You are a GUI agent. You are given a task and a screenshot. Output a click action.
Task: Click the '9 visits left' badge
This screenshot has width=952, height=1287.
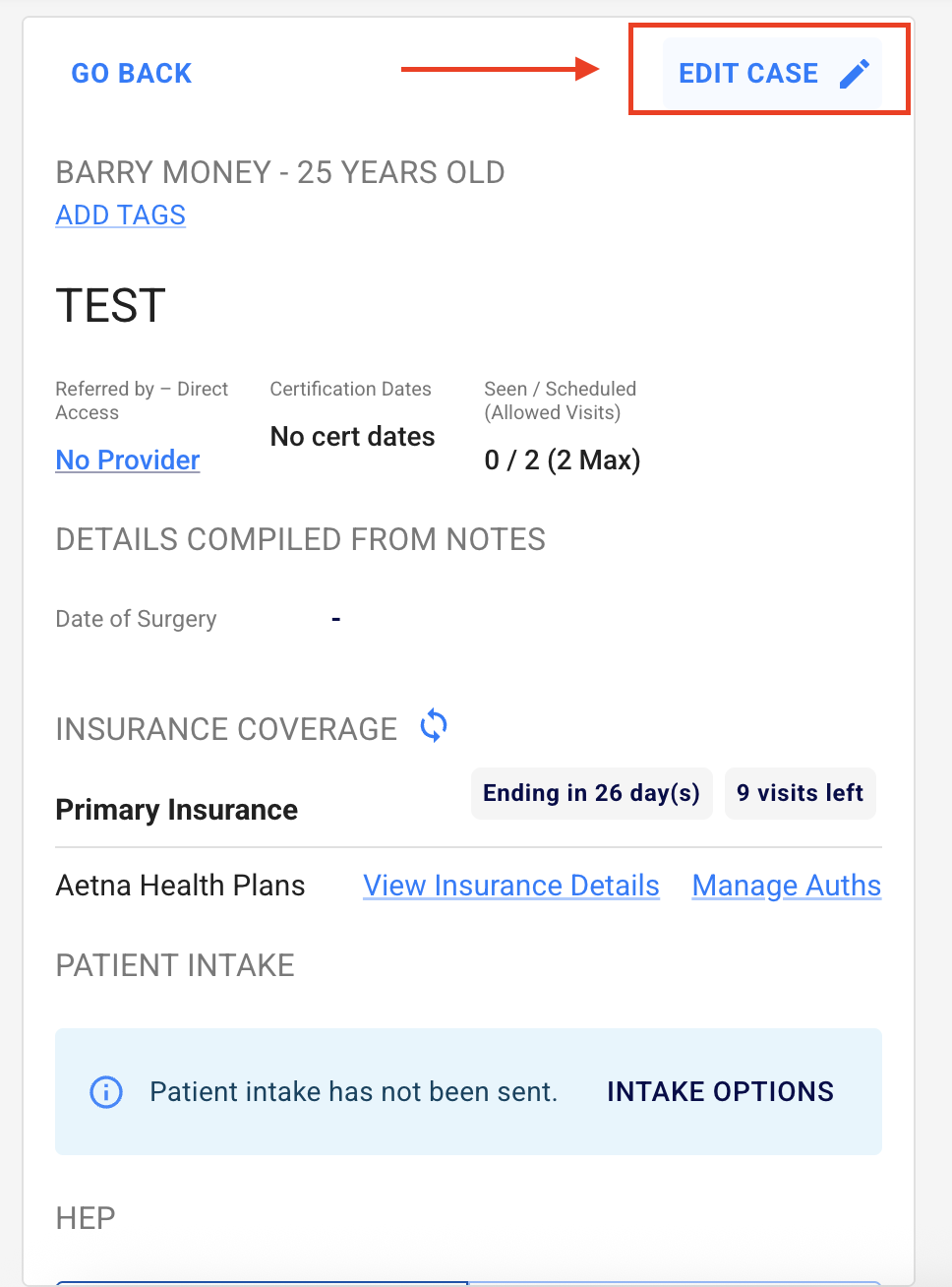[x=800, y=793]
